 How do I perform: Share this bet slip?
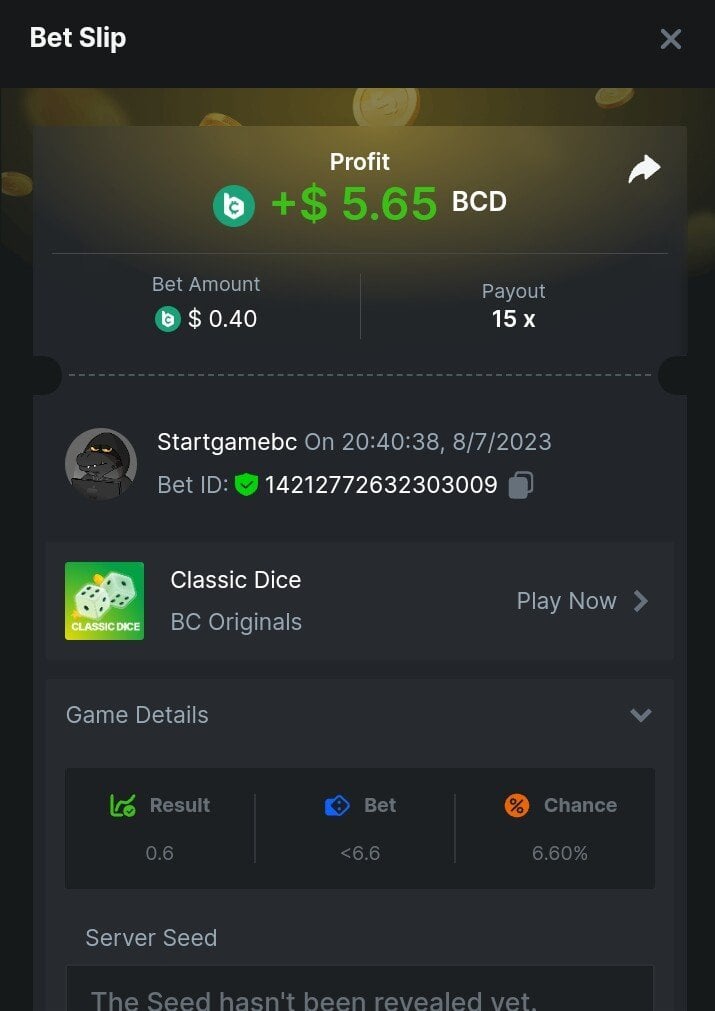pyautogui.click(x=644, y=169)
